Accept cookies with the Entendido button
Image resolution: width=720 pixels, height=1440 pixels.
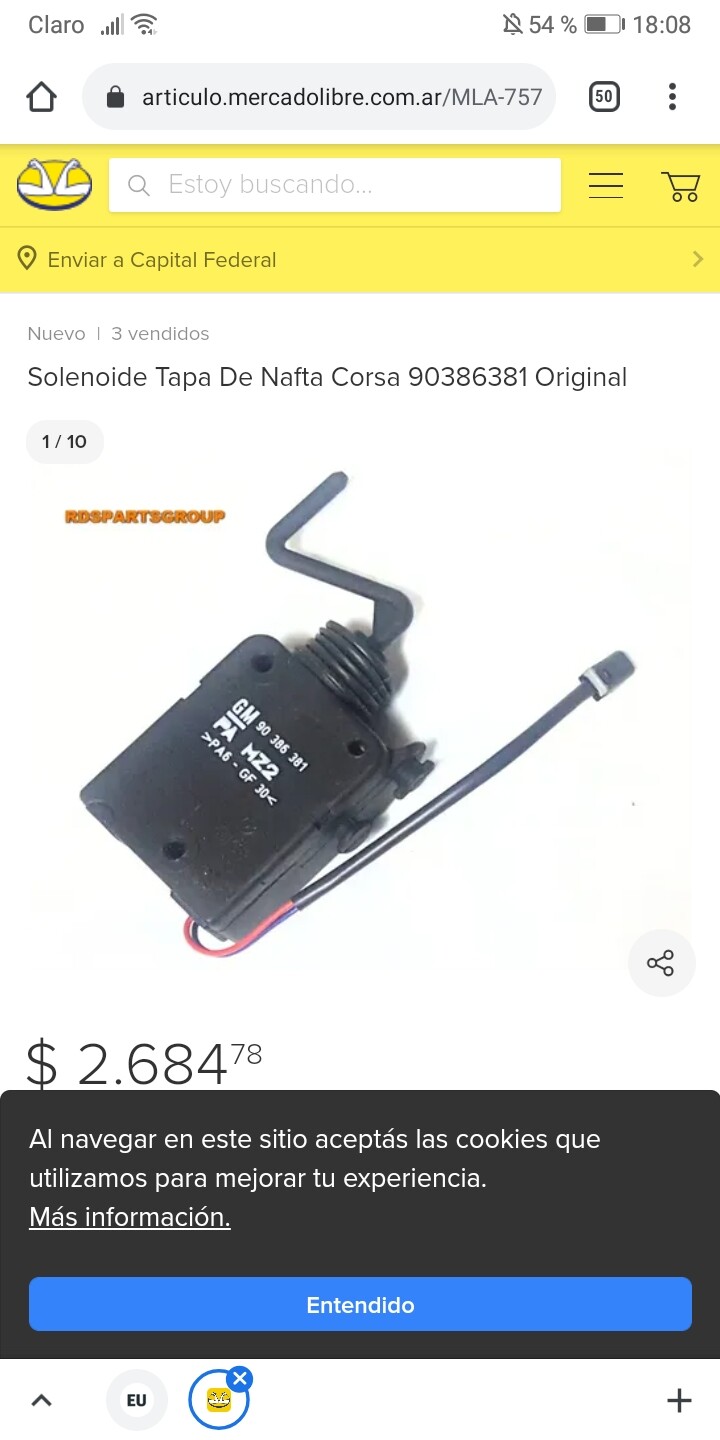(360, 1304)
